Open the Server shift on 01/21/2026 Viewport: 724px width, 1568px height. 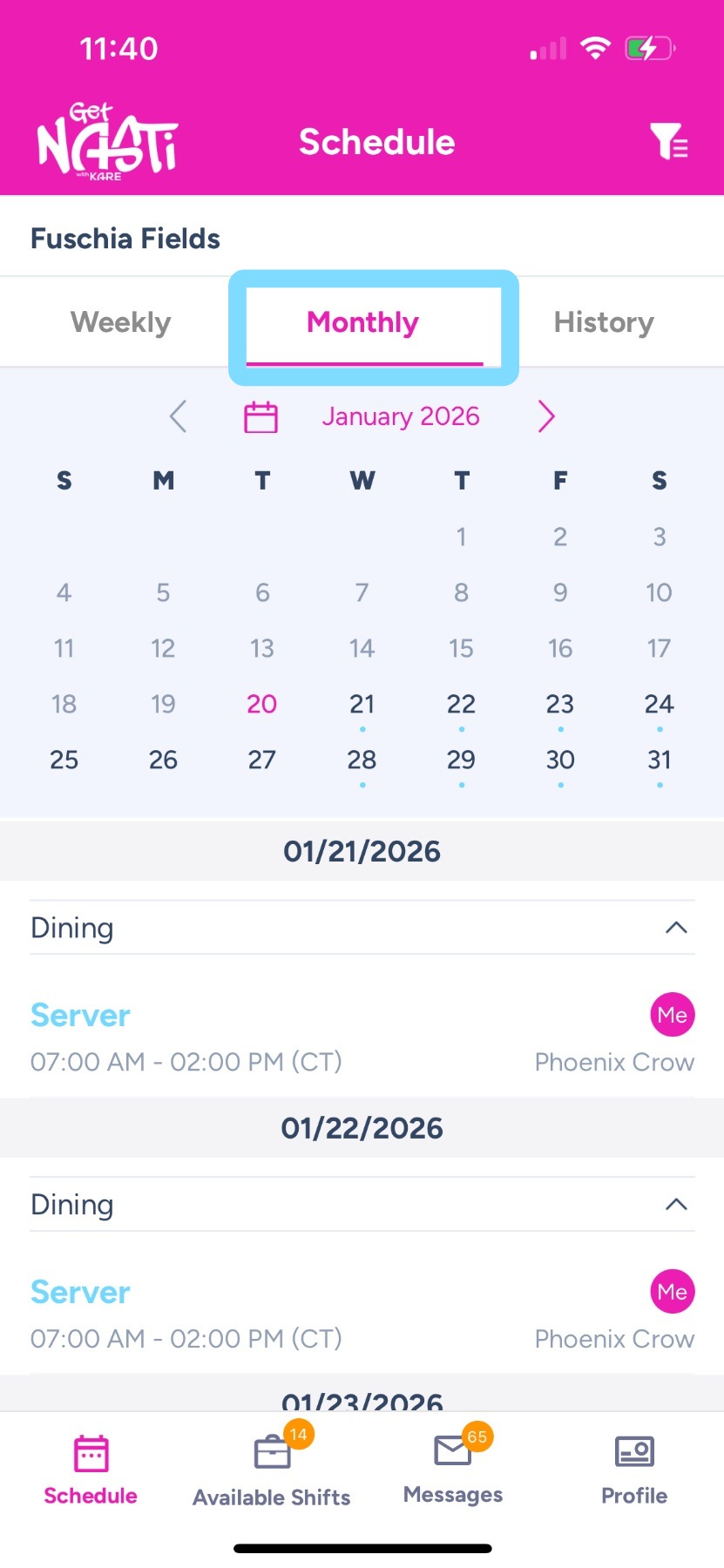tap(81, 1016)
